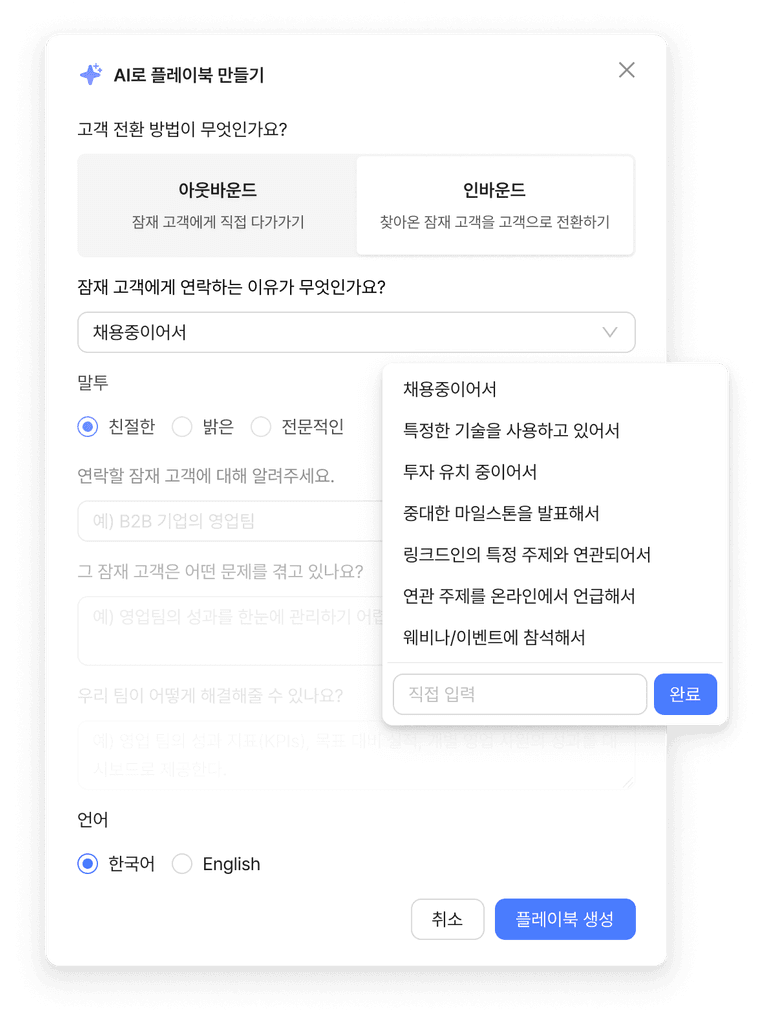Tap the 완료 button

[685, 694]
